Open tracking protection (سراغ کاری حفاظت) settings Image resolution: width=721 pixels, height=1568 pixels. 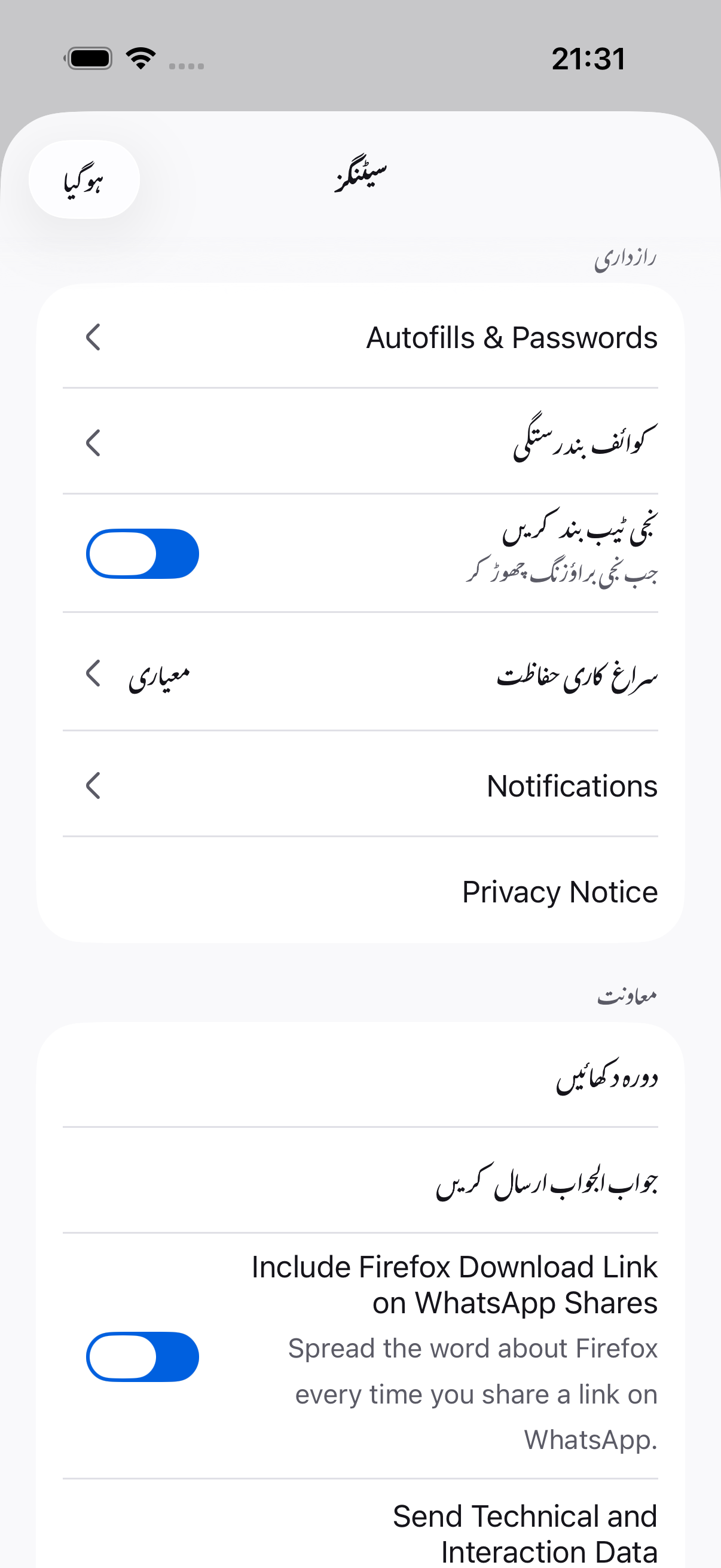point(360,673)
